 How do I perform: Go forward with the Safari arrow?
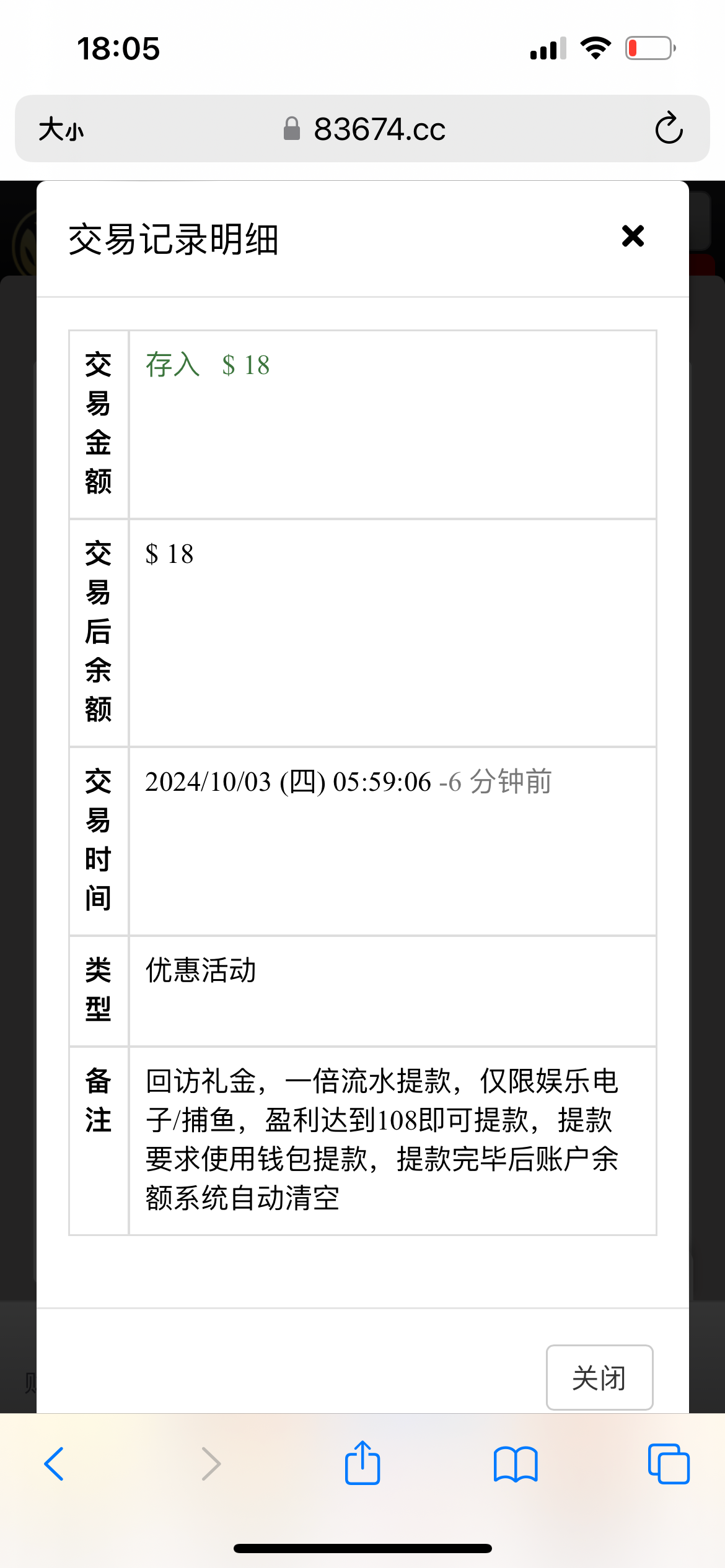click(x=211, y=1464)
